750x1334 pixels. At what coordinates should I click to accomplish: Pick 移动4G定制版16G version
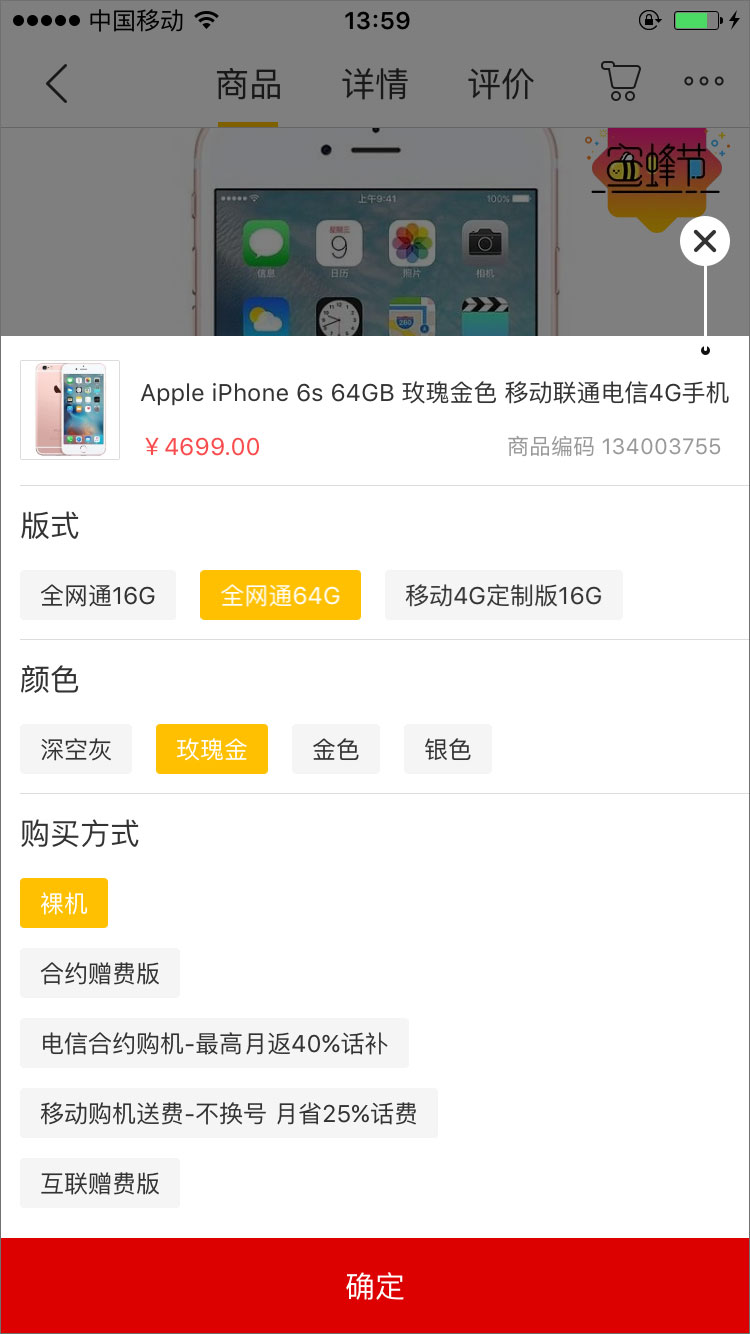coord(504,596)
